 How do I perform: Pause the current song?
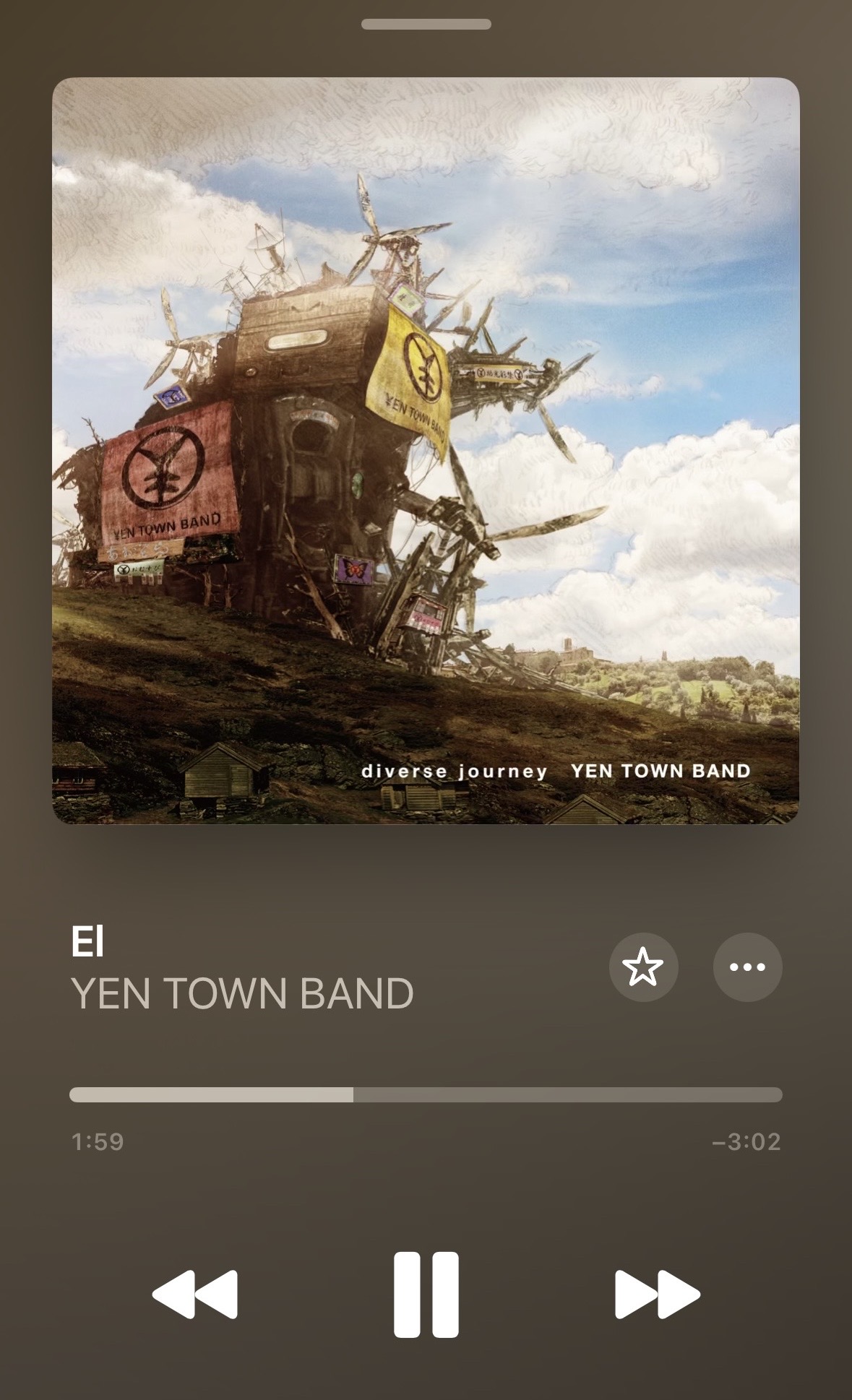426,1295
